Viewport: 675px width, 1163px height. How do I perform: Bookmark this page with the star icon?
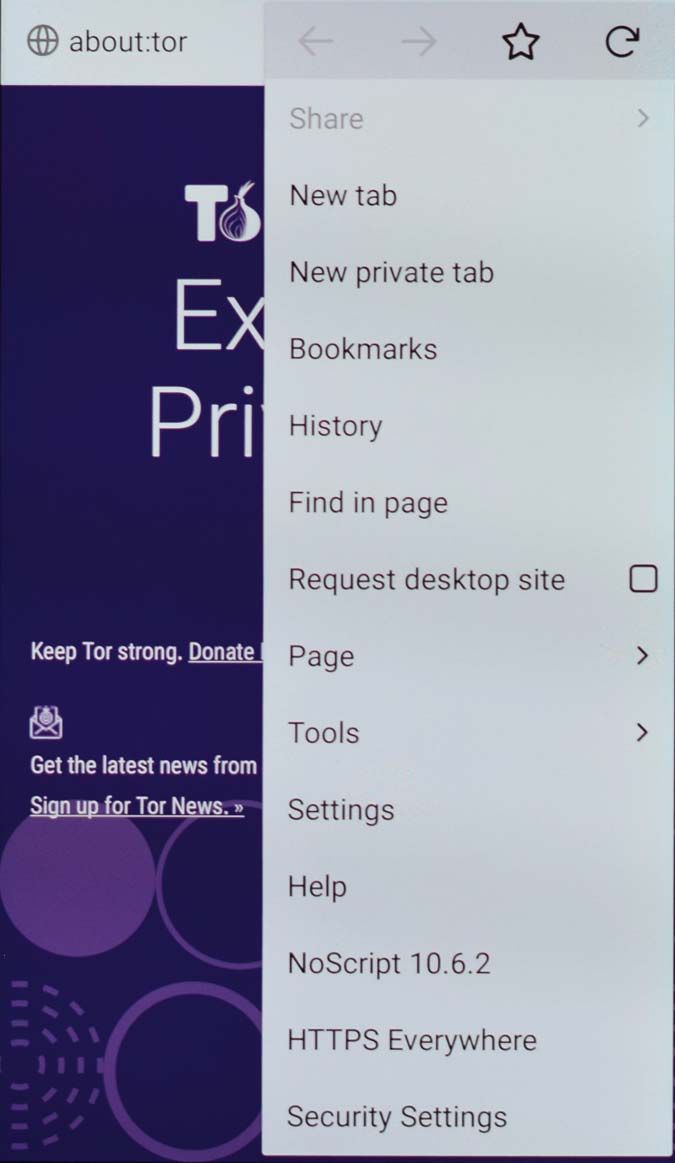[520, 42]
